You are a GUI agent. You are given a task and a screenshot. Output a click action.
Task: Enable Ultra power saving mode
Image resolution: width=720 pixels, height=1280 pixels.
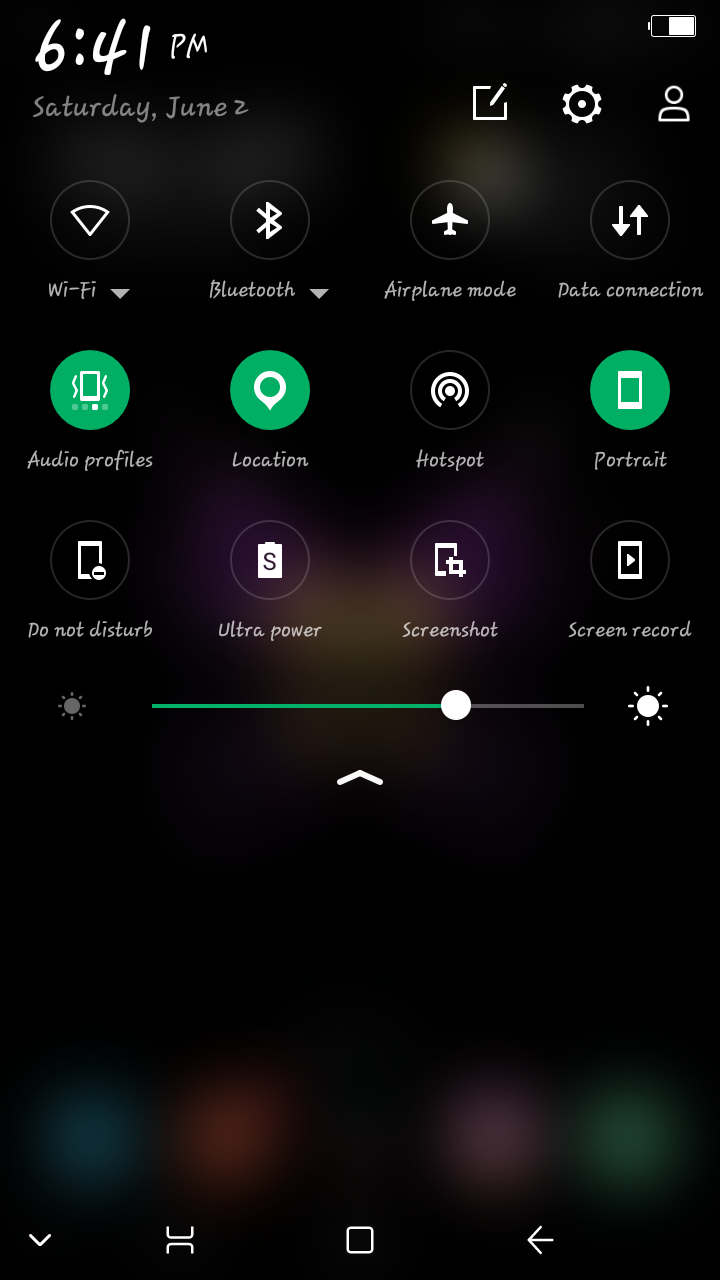(270, 560)
